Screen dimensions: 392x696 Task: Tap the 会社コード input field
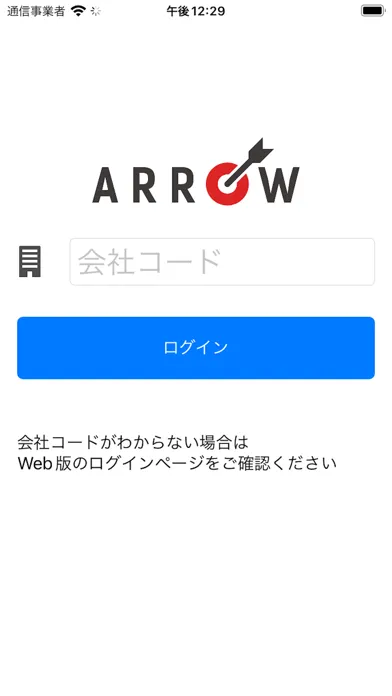tap(222, 261)
